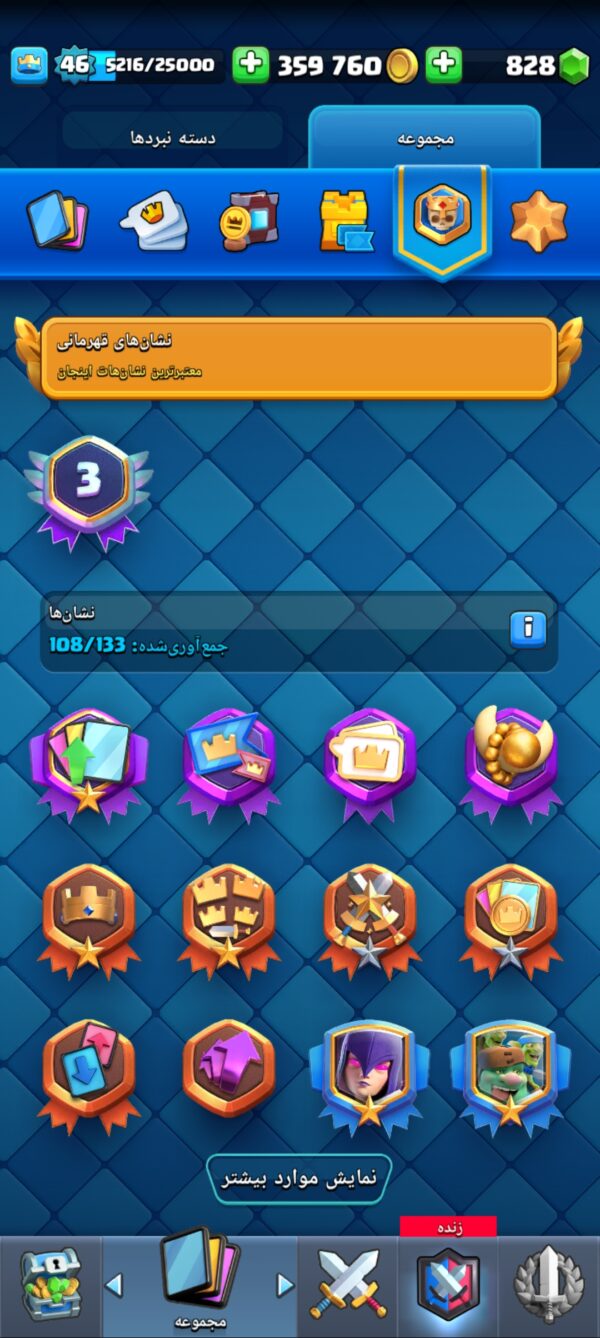600x1338 pixels.
Task: Open the golden horned helmet badge
Action: (x=510, y=760)
